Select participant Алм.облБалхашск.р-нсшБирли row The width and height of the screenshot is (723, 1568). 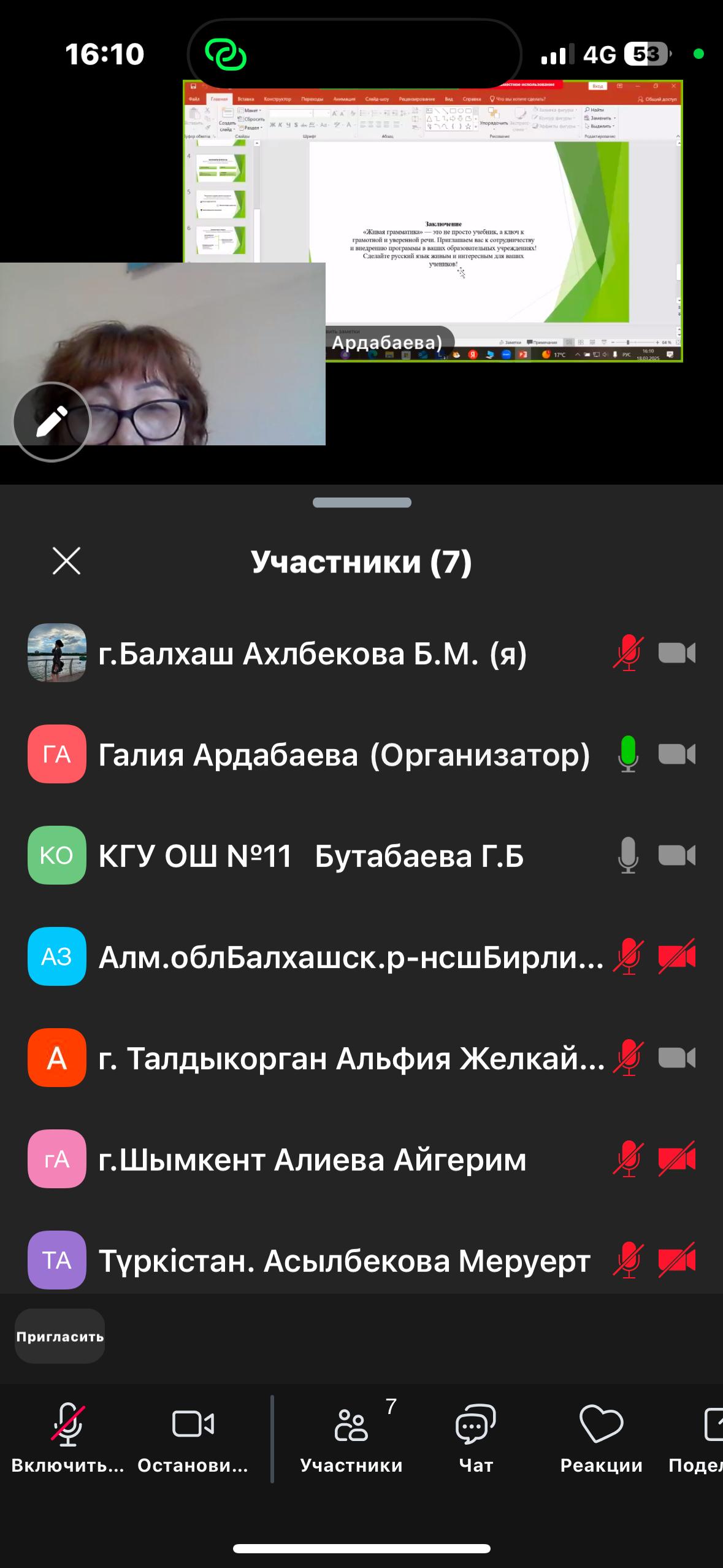pos(351,957)
